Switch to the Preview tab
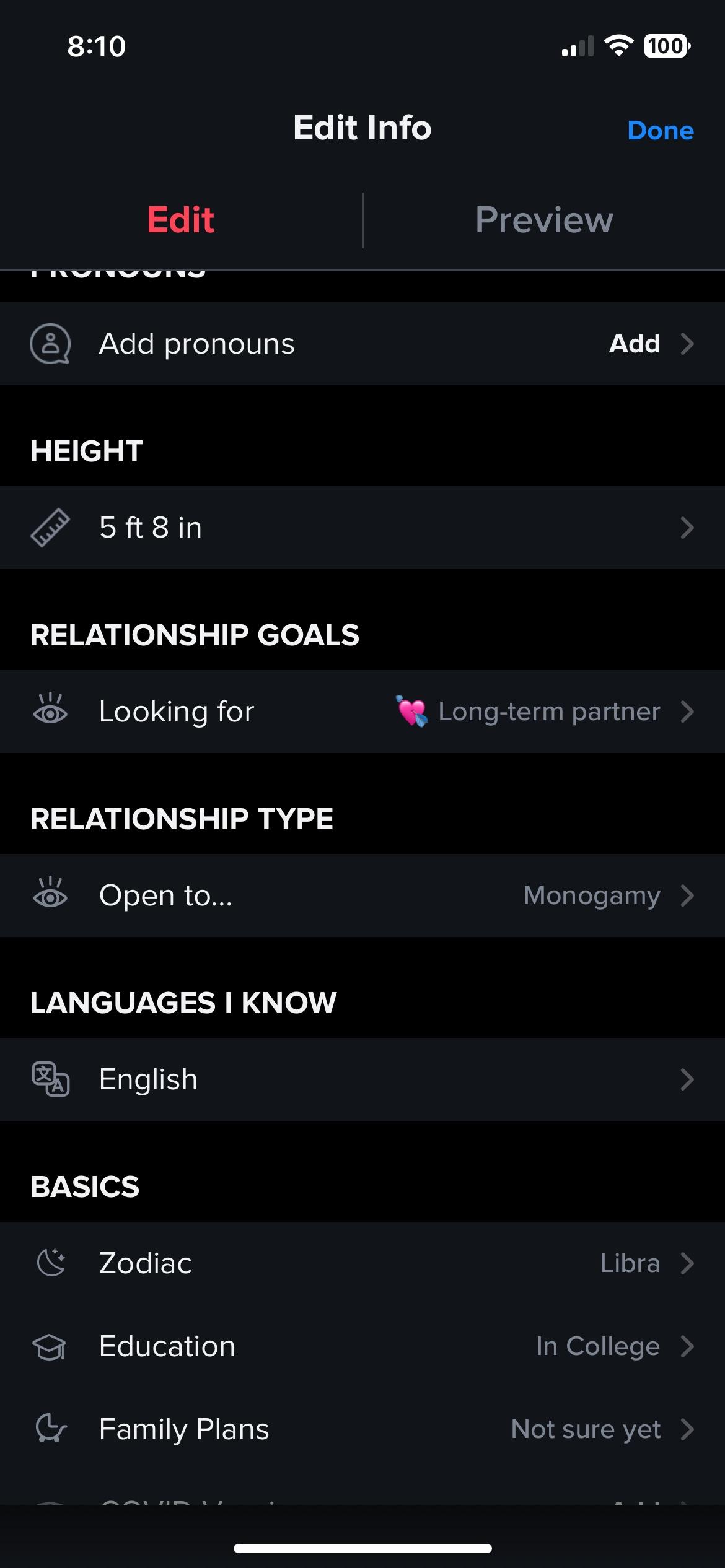This screenshot has height=1568, width=725. pos(544,219)
